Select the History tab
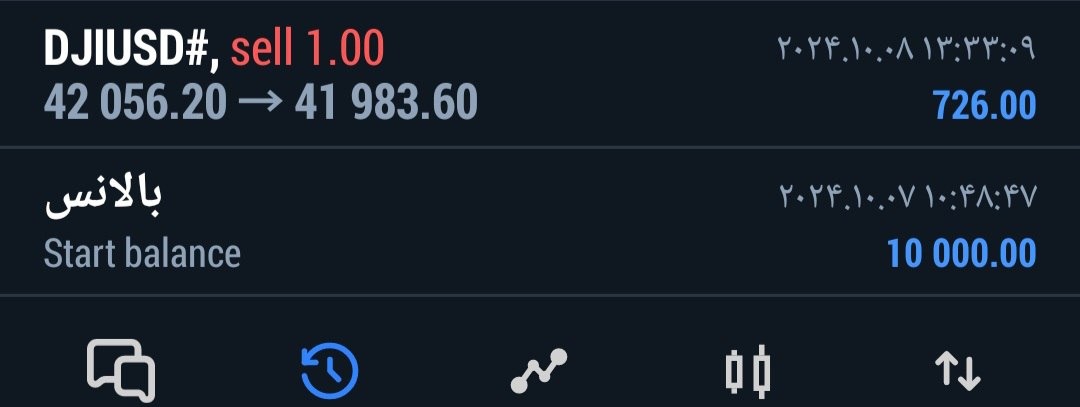The height and width of the screenshot is (407, 1080). 330,371
